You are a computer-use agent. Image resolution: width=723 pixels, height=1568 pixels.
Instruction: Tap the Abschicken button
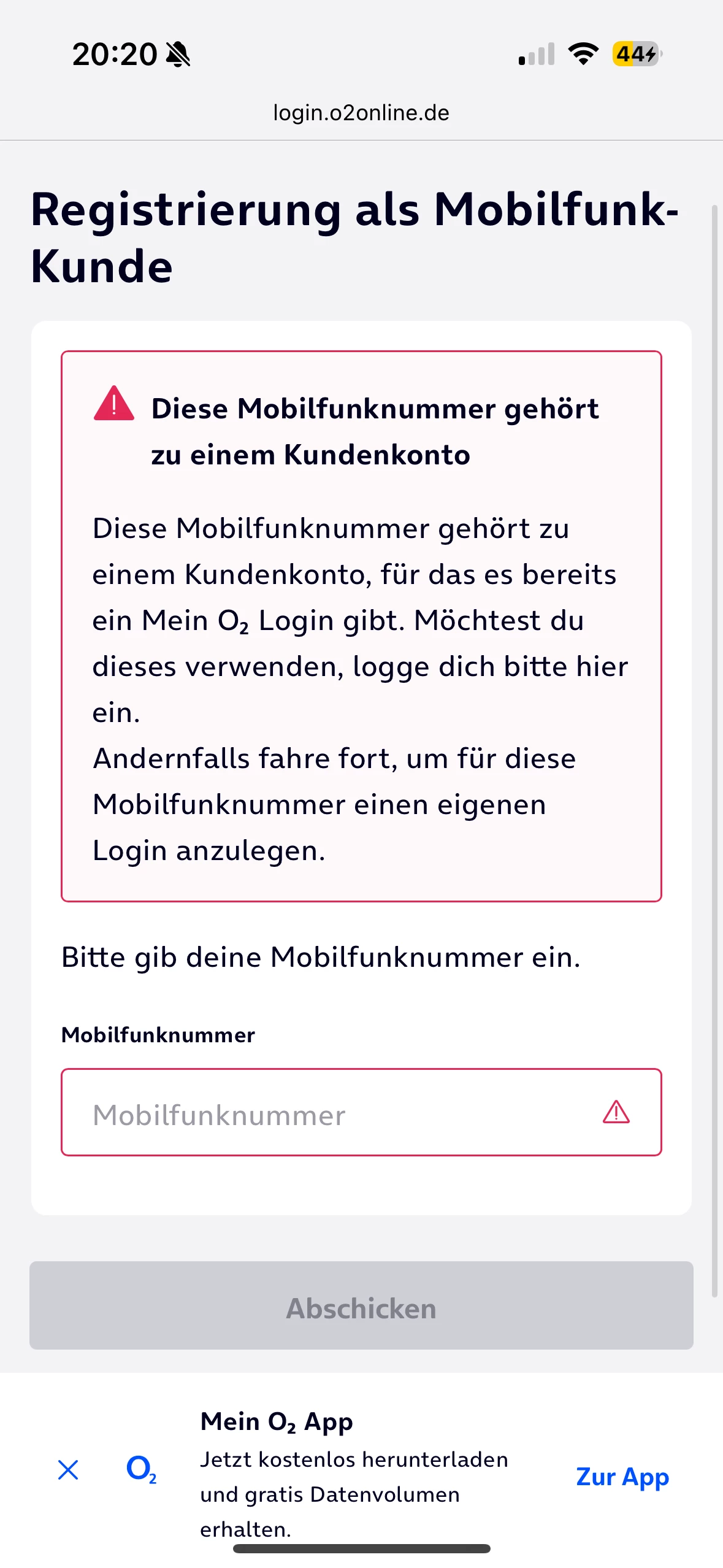point(361,1305)
